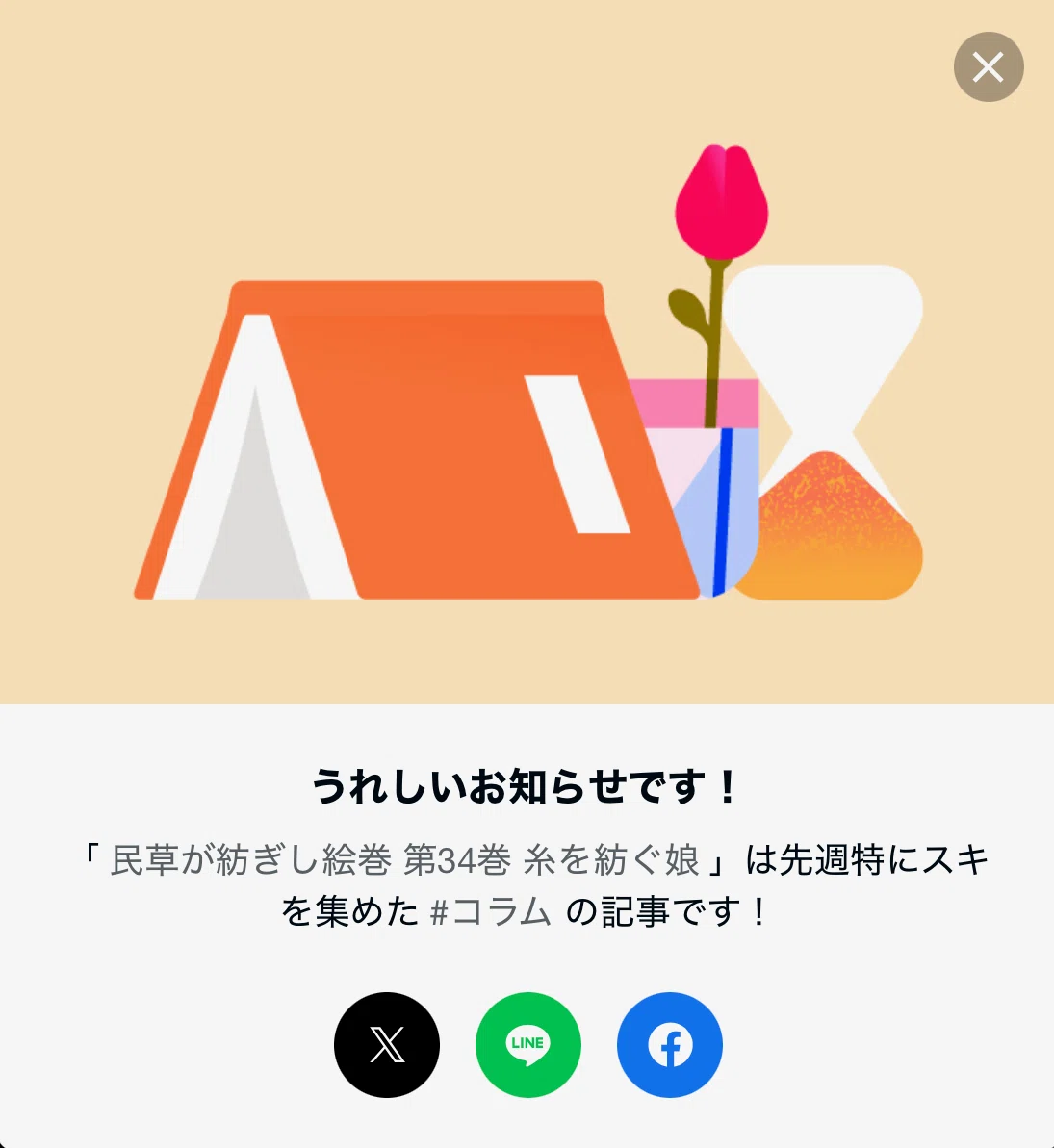This screenshot has width=1054, height=1148.
Task: Share the news on Facebook
Action: [670, 1045]
